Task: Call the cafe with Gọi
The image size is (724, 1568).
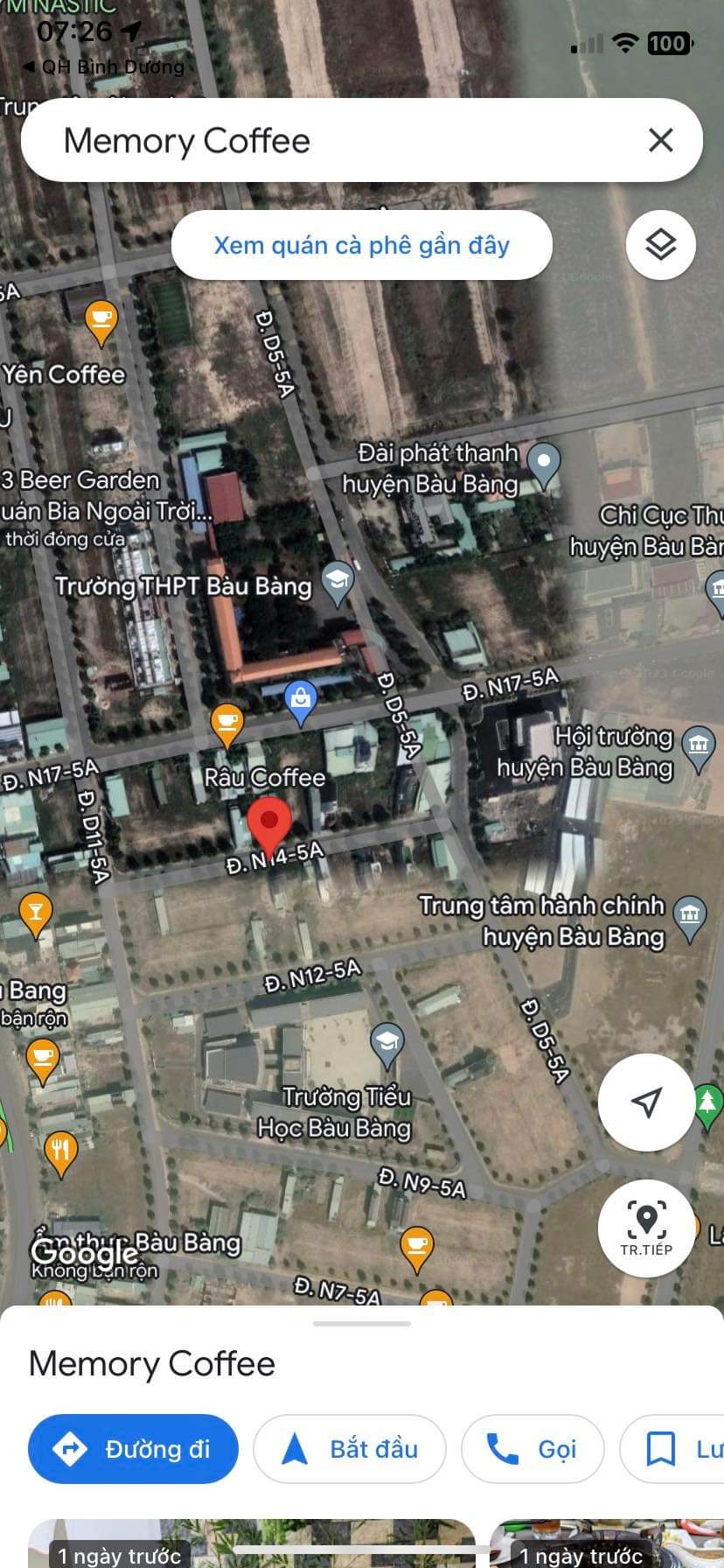Action: click(x=533, y=1449)
